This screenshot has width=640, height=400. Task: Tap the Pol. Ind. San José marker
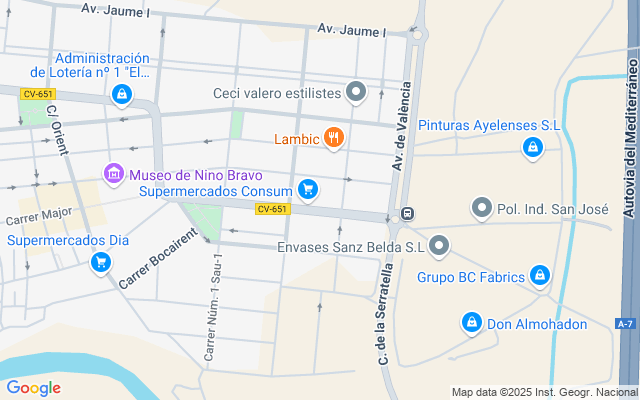(x=482, y=209)
